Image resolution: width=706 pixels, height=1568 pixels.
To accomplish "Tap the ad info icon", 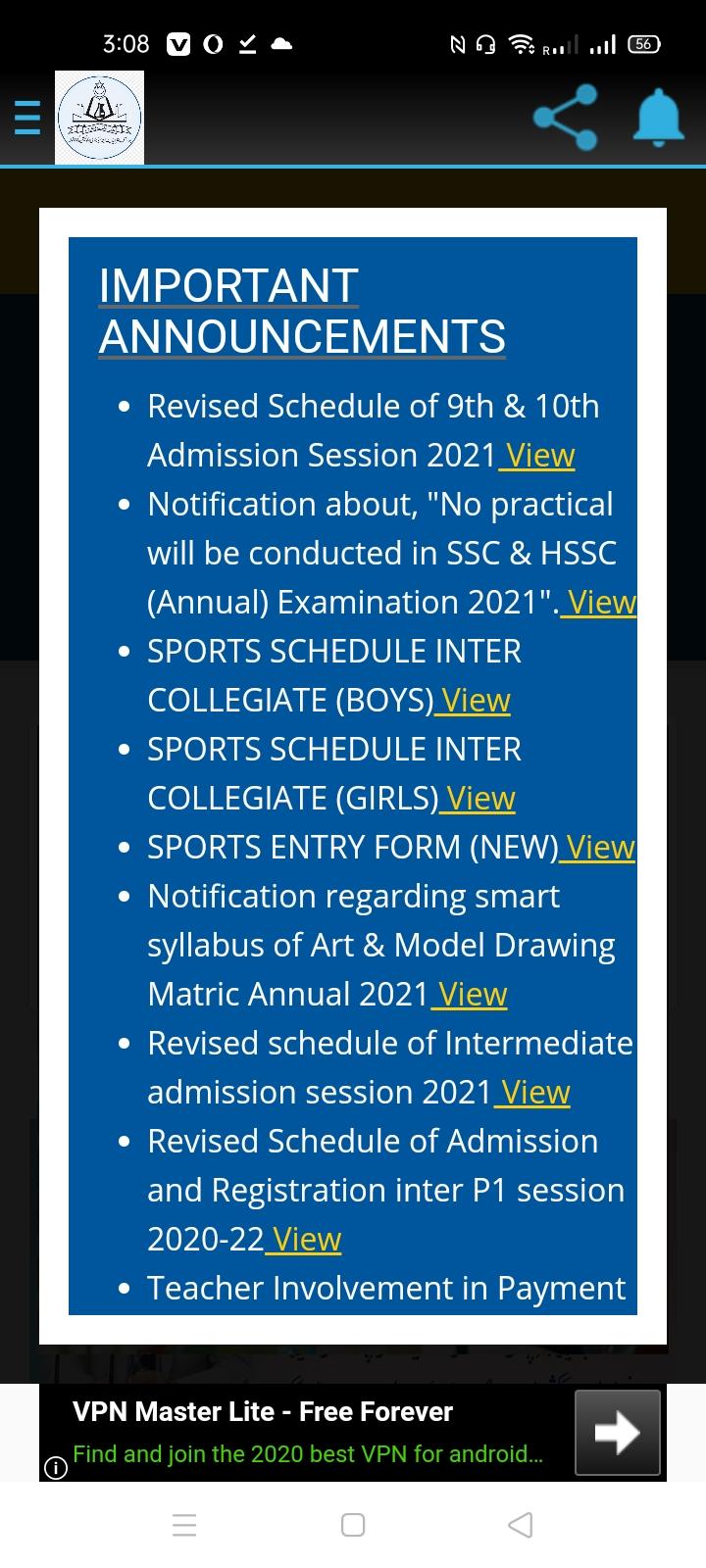I will (x=56, y=1467).
